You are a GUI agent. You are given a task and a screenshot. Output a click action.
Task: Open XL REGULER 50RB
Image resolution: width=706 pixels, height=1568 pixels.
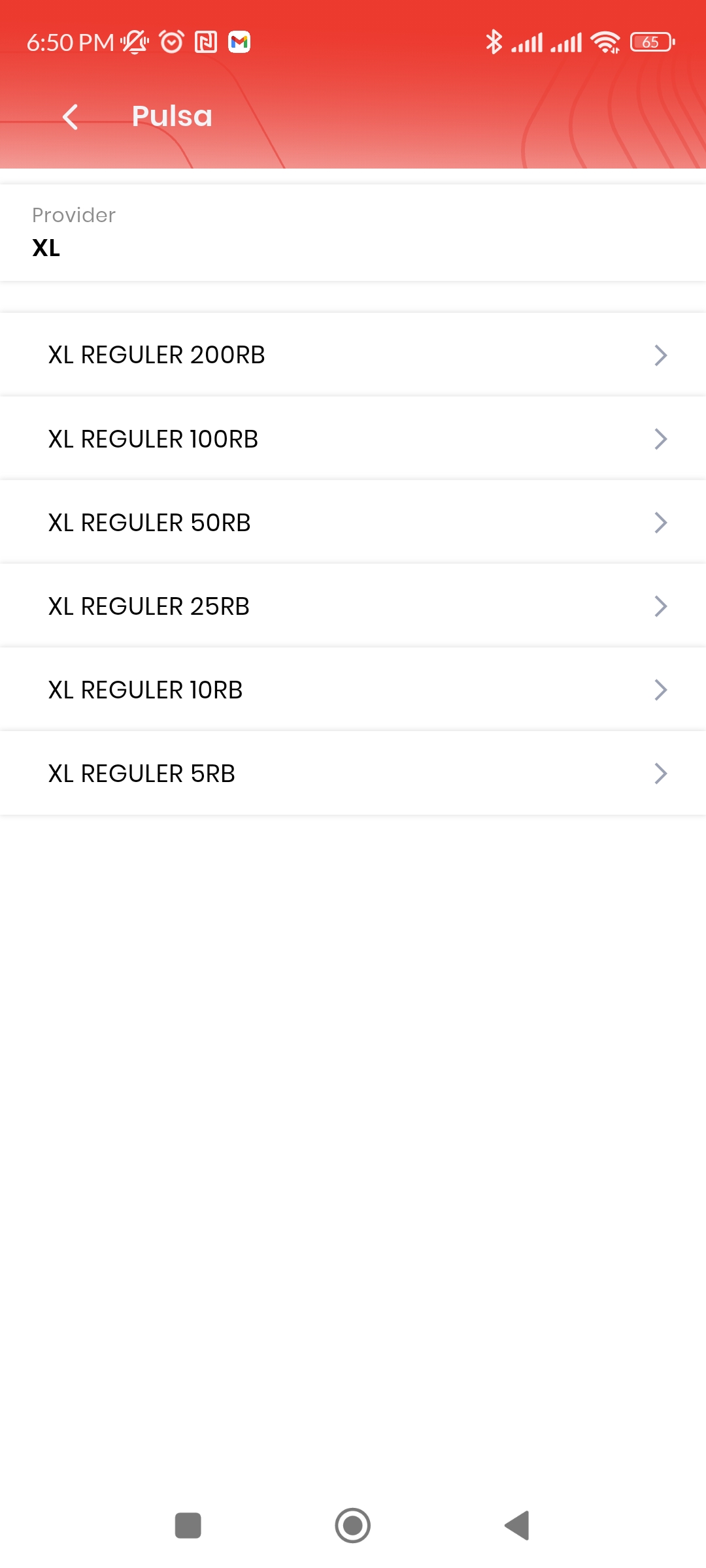tap(353, 522)
